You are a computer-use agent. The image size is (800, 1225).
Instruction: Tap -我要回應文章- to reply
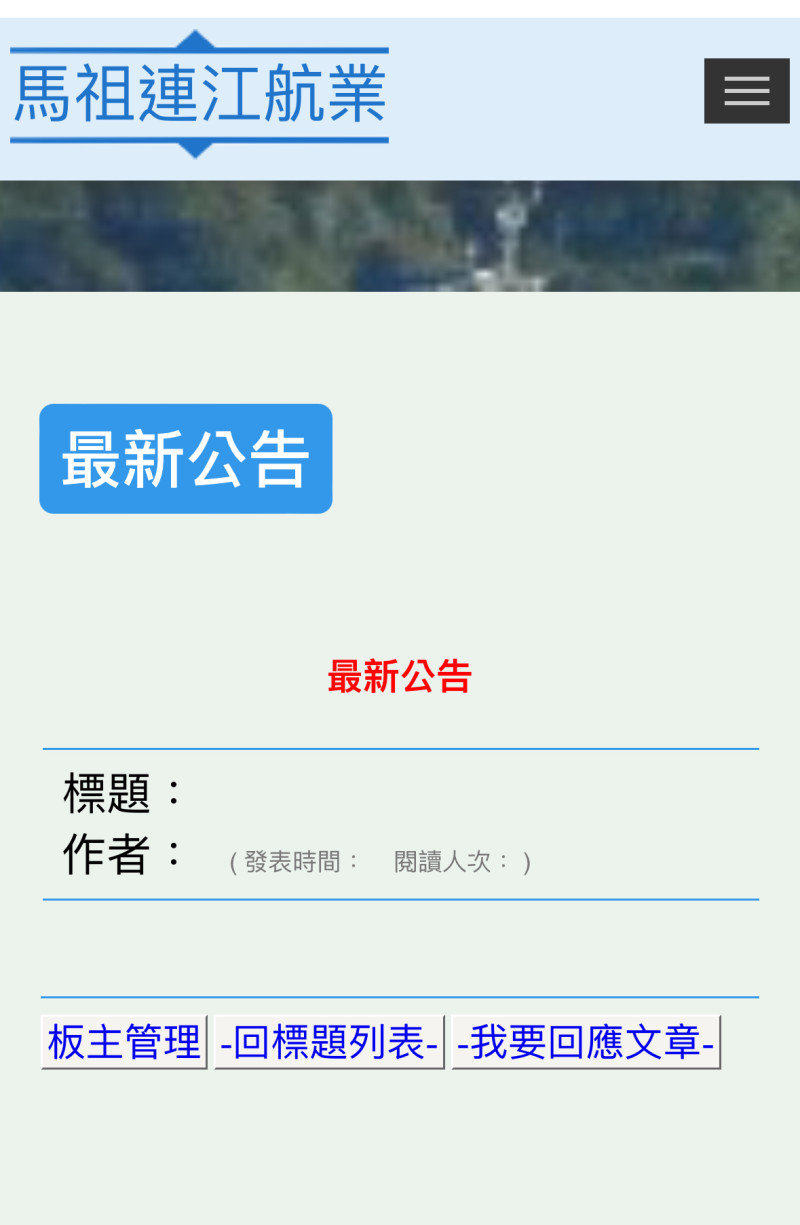(x=586, y=1042)
